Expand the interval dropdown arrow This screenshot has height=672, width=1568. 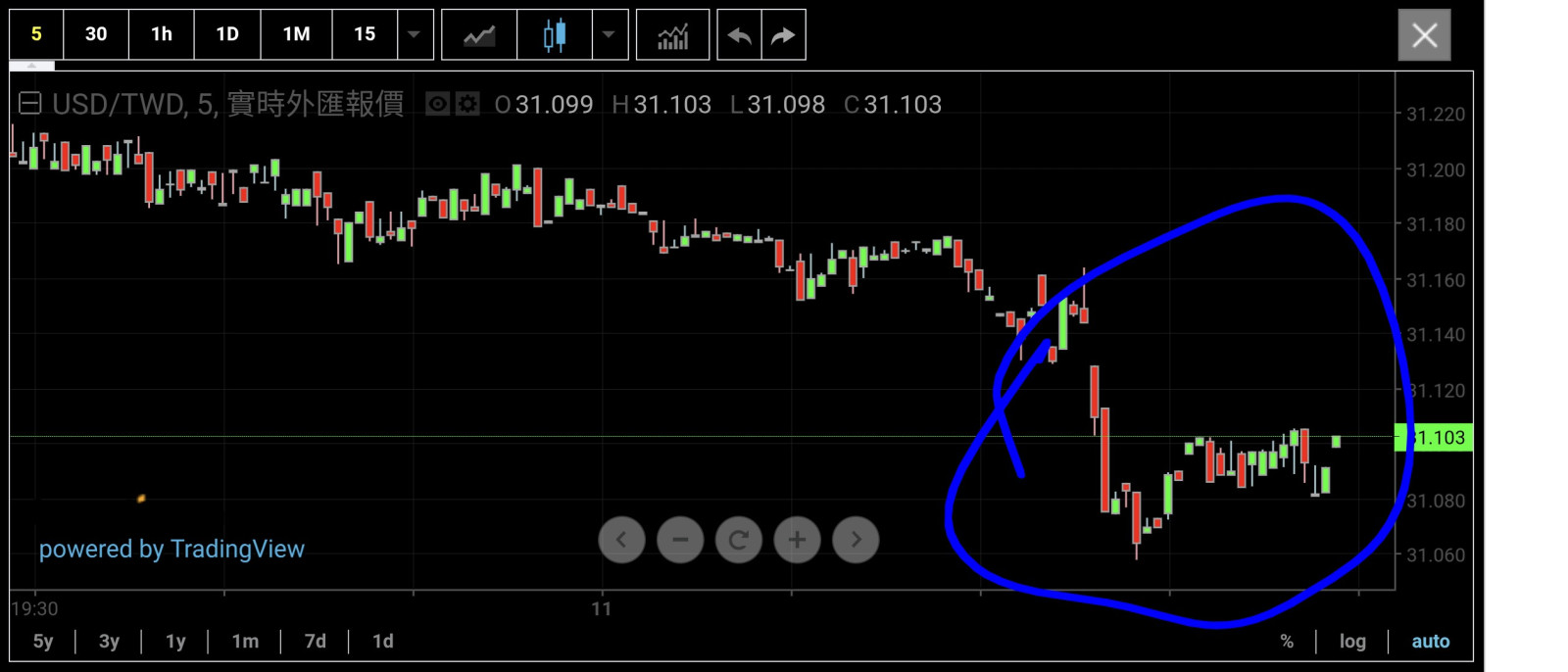pyautogui.click(x=415, y=34)
